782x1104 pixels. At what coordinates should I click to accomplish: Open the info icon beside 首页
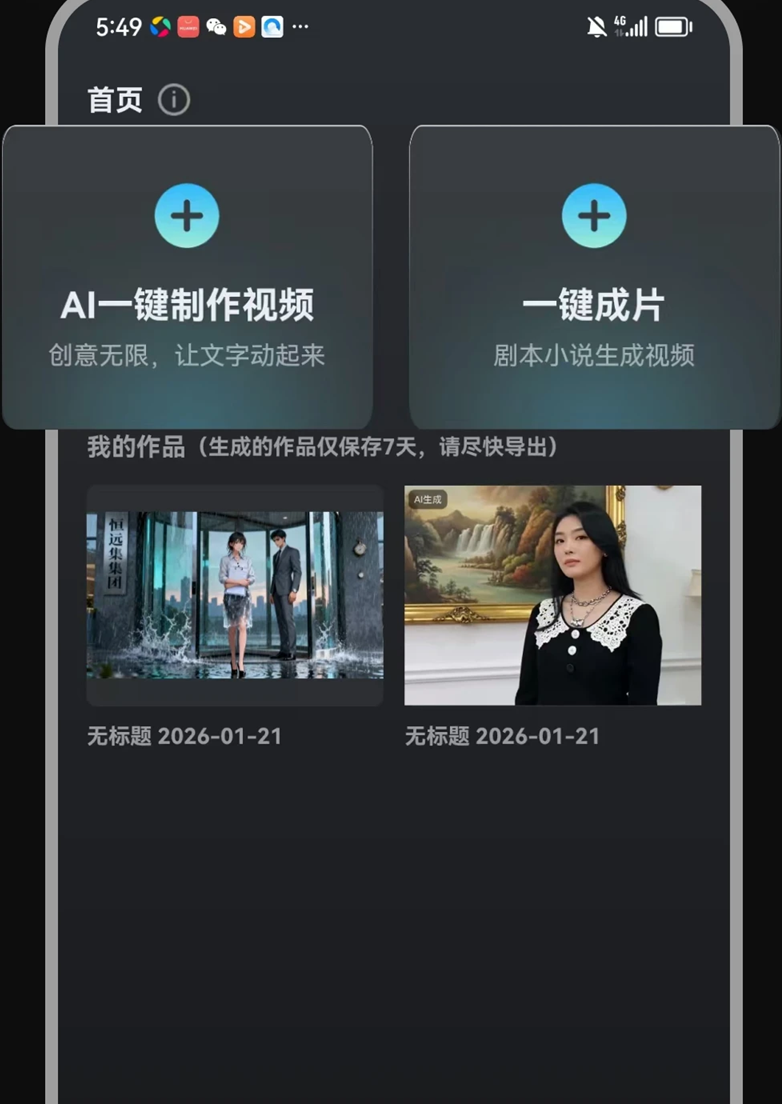[x=173, y=100]
